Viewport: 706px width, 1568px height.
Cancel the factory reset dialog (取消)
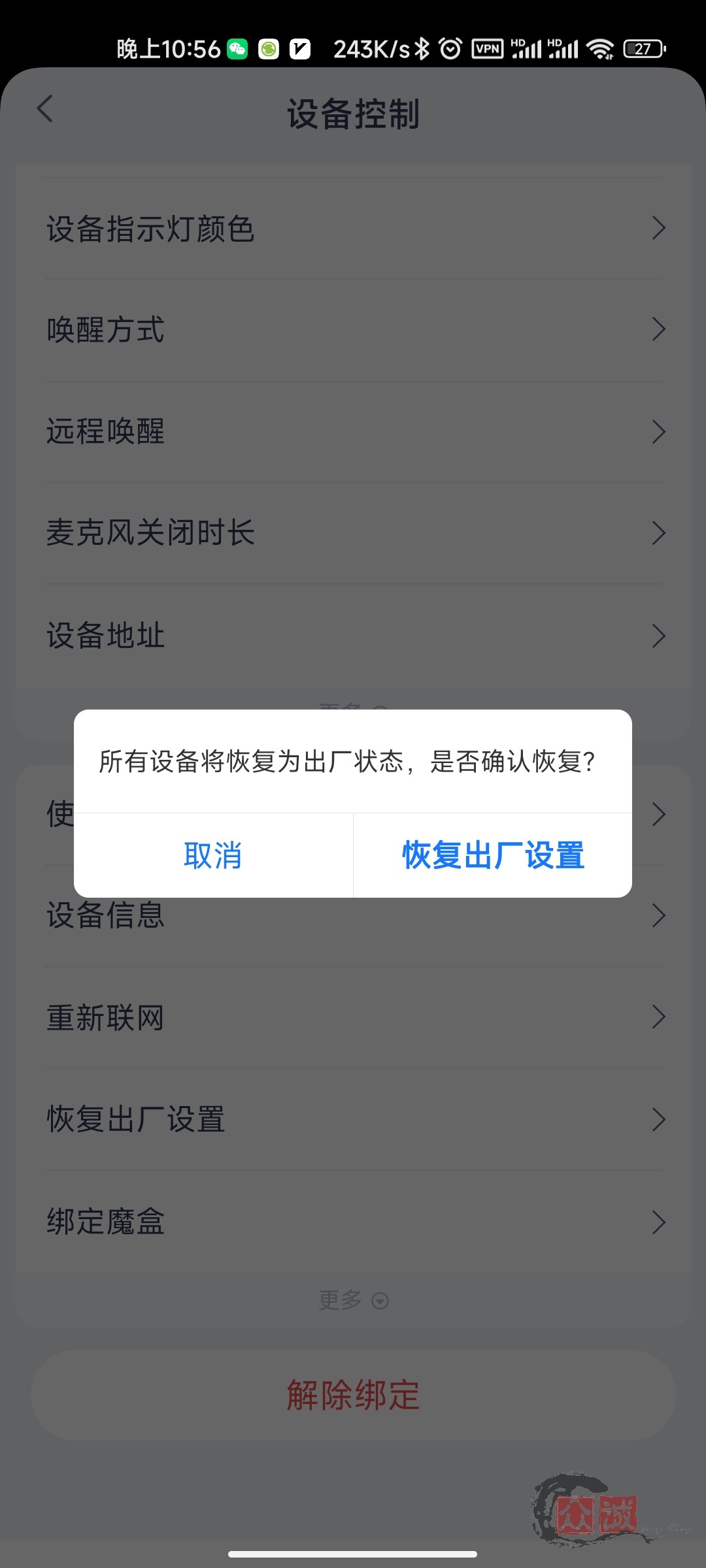point(213,855)
